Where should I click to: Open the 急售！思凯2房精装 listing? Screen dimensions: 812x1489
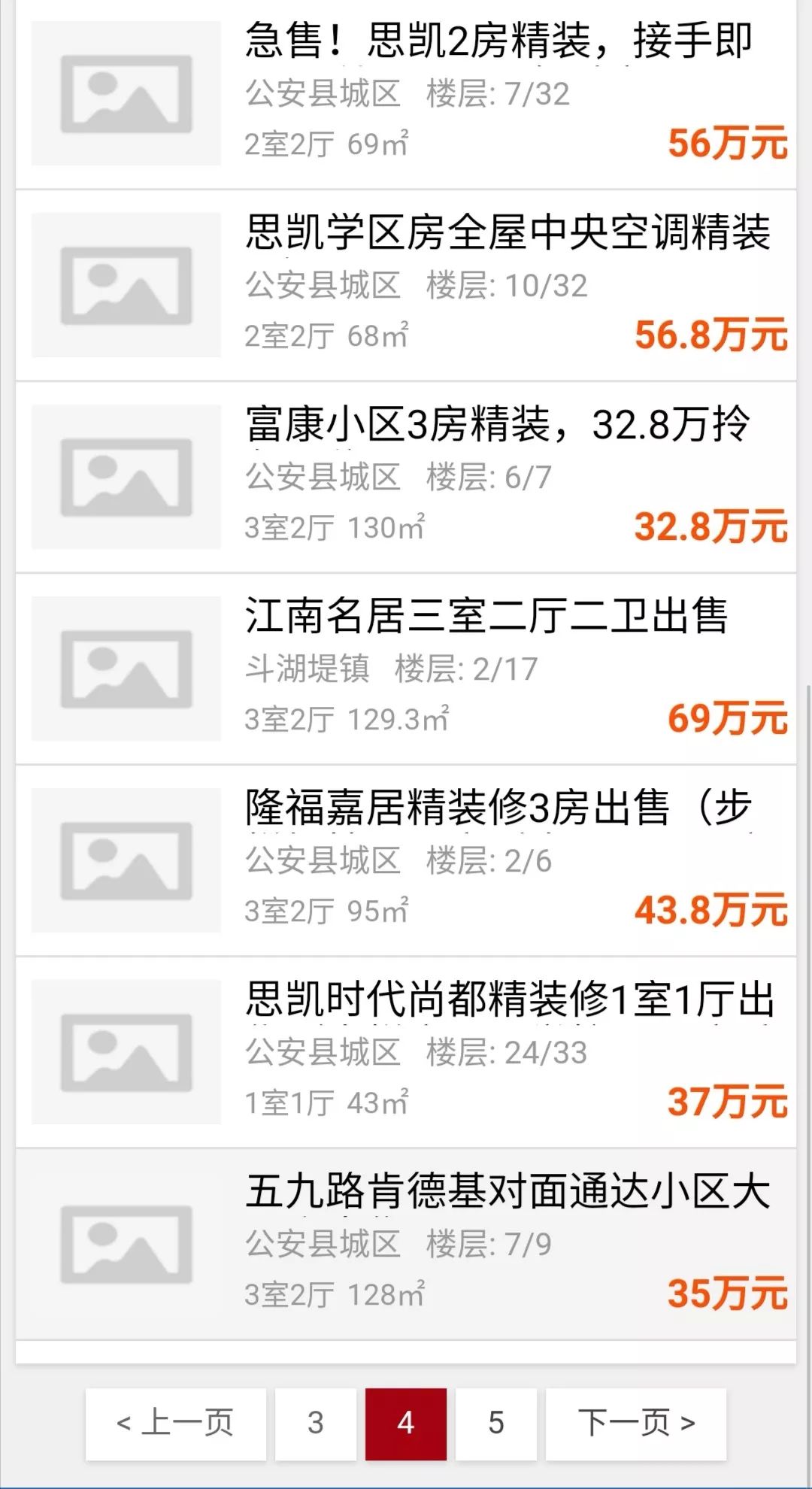(x=496, y=41)
